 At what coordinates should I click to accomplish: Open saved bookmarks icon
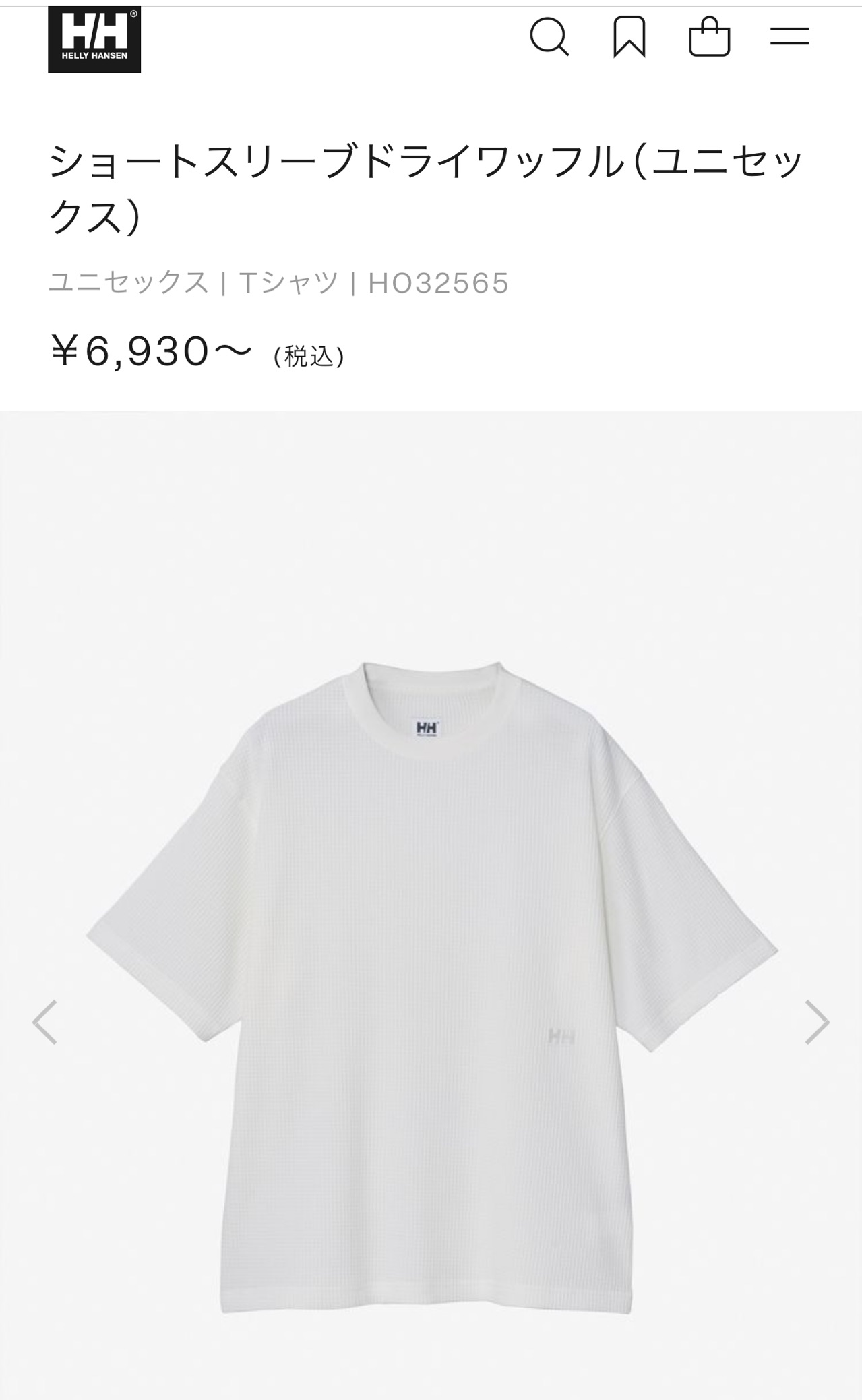click(629, 36)
